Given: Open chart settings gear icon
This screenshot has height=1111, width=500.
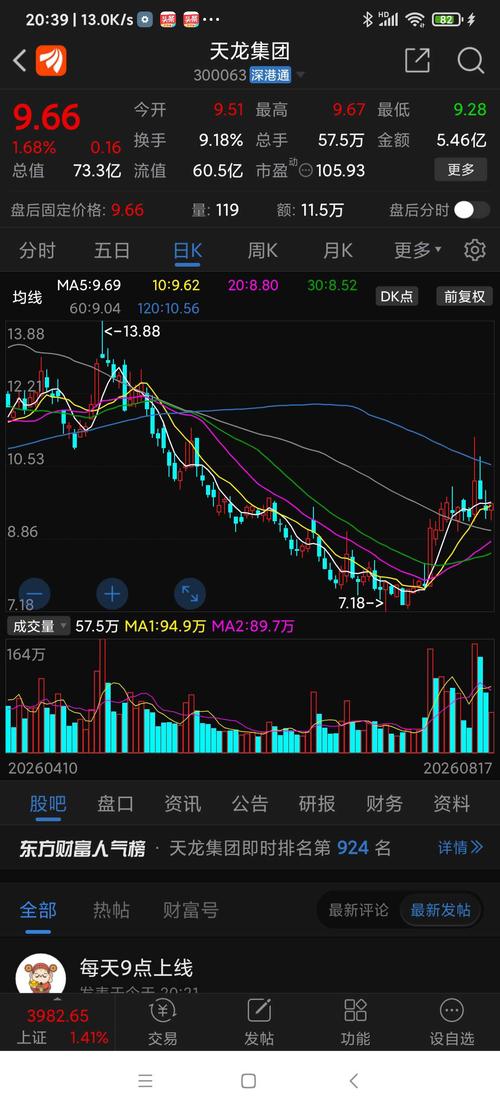Looking at the screenshot, I should coord(475,250).
